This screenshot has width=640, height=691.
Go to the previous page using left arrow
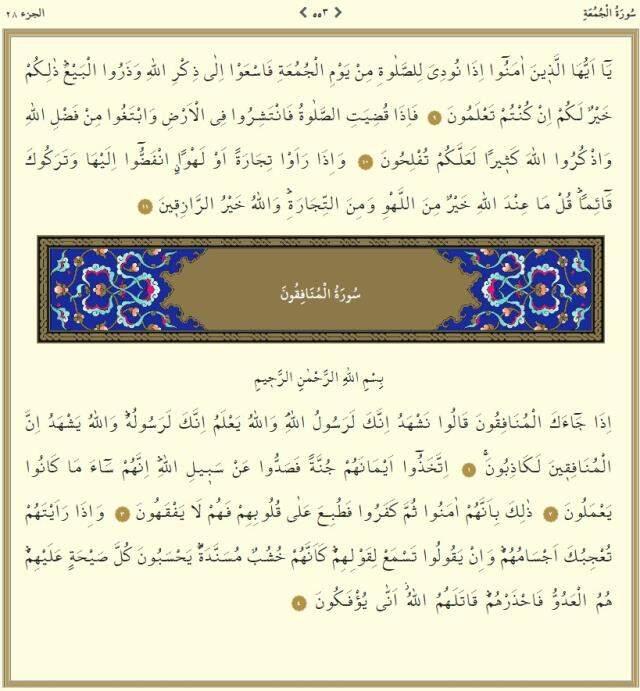[x=303, y=11]
